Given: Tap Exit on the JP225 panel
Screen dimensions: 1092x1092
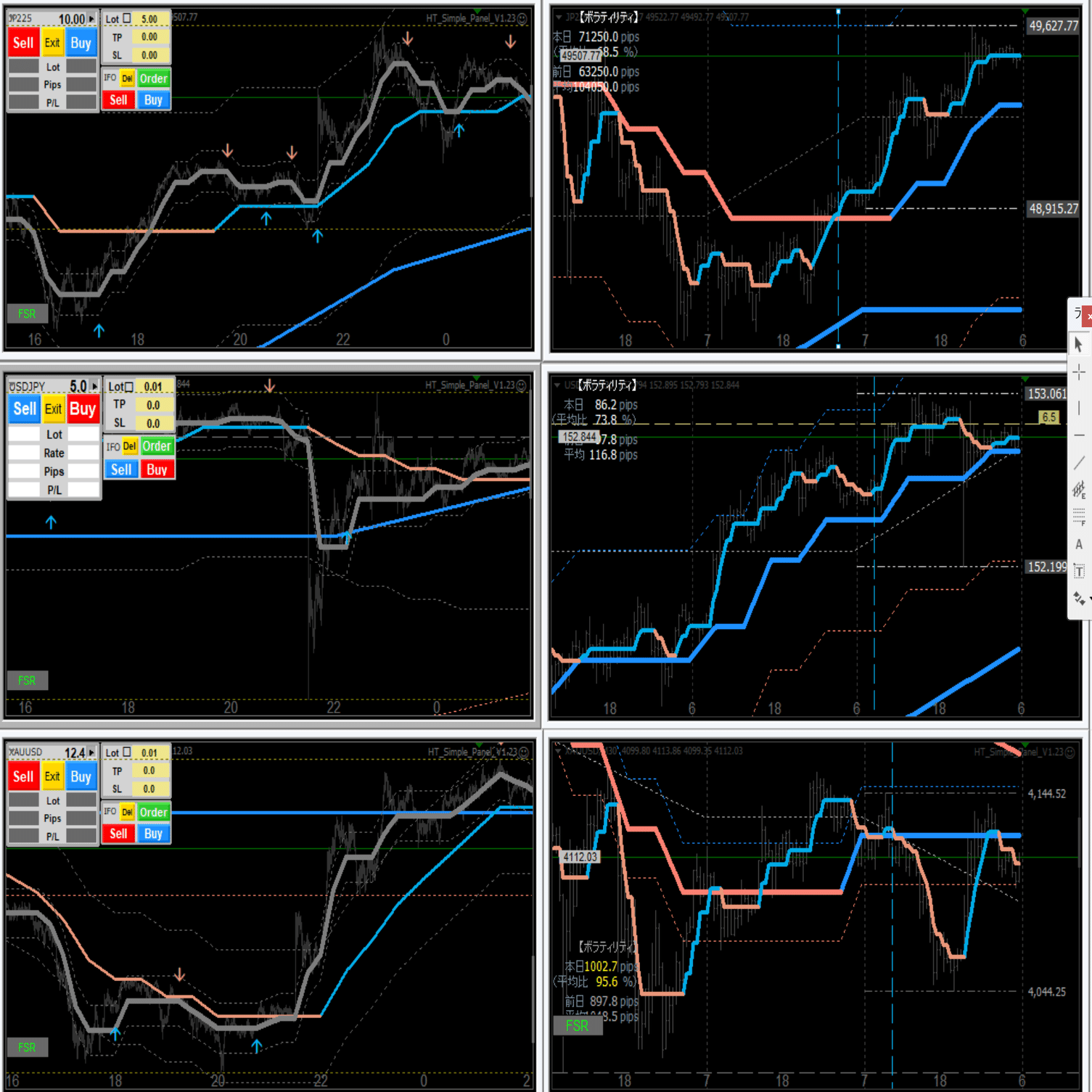Looking at the screenshot, I should tap(52, 43).
